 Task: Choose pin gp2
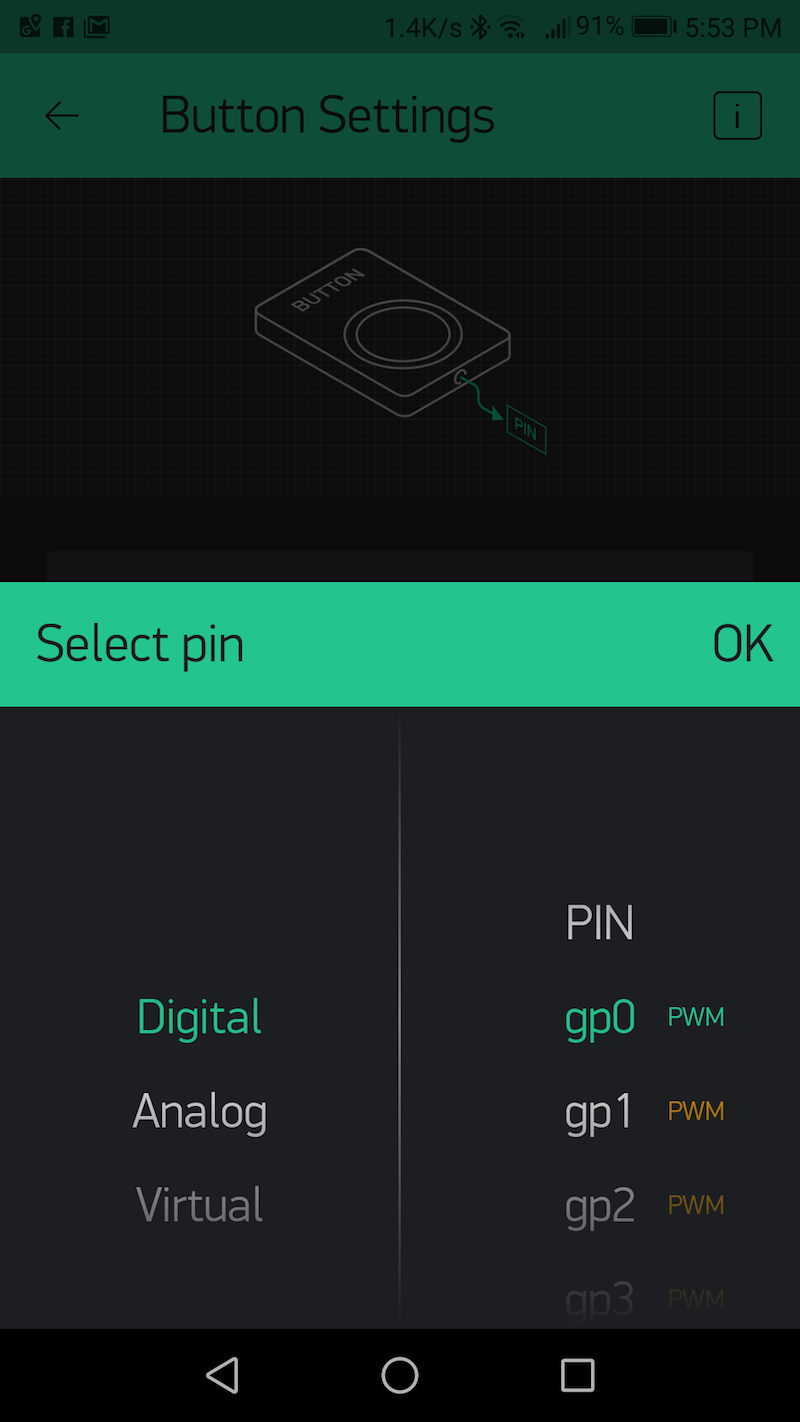(600, 1205)
